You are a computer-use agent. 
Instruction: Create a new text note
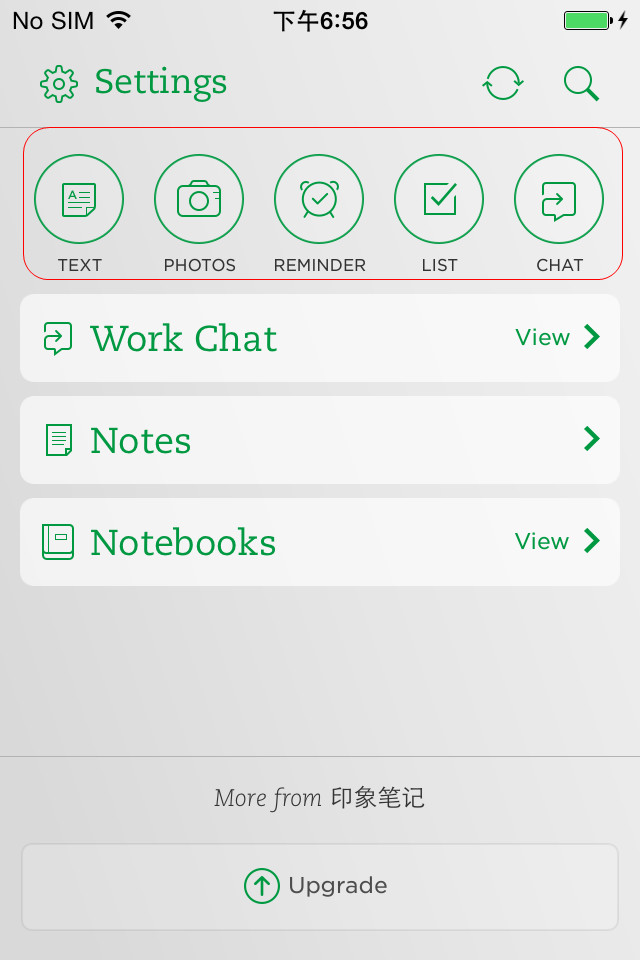tap(79, 200)
